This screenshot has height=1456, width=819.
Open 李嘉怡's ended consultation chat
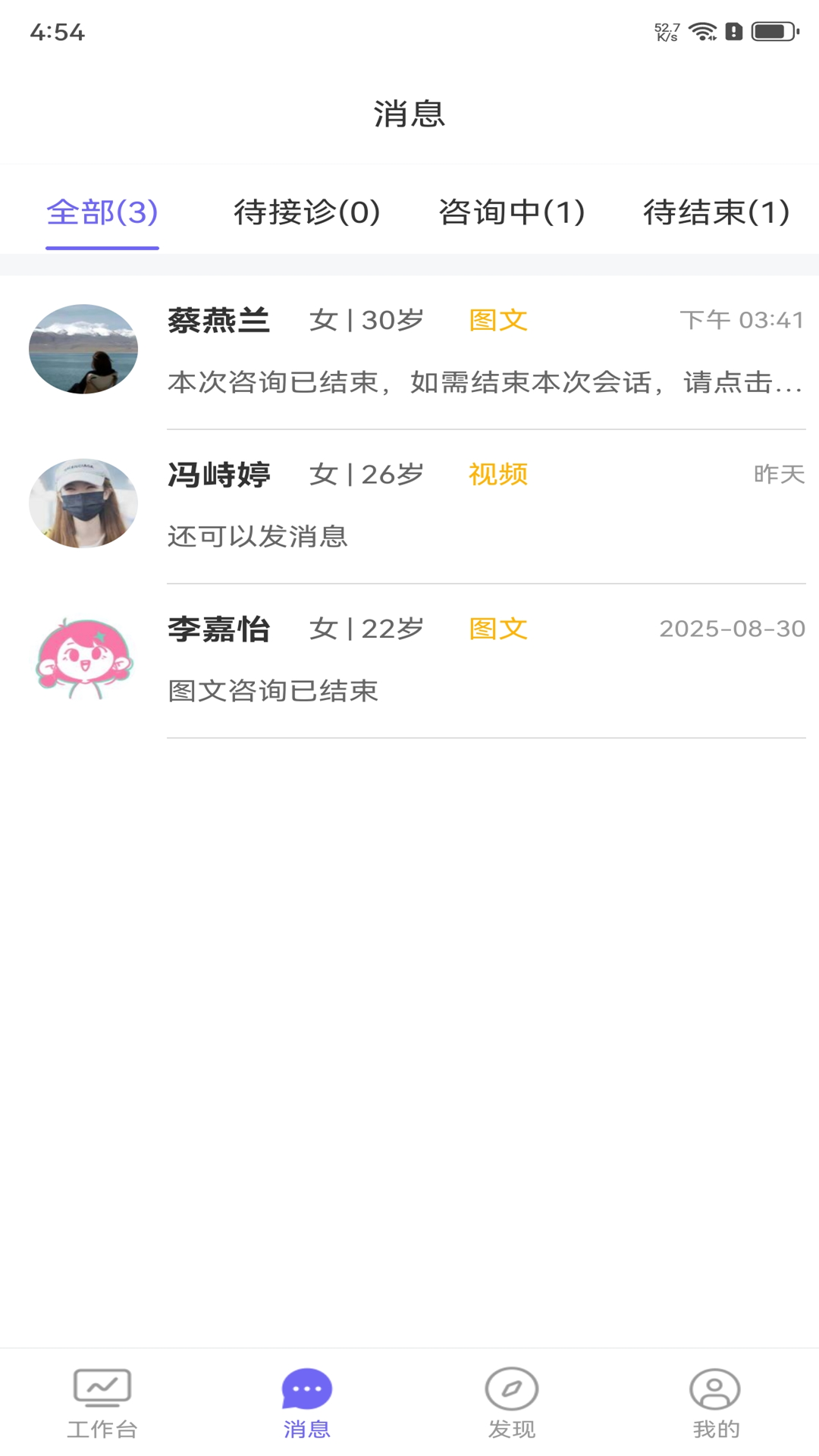455,658
